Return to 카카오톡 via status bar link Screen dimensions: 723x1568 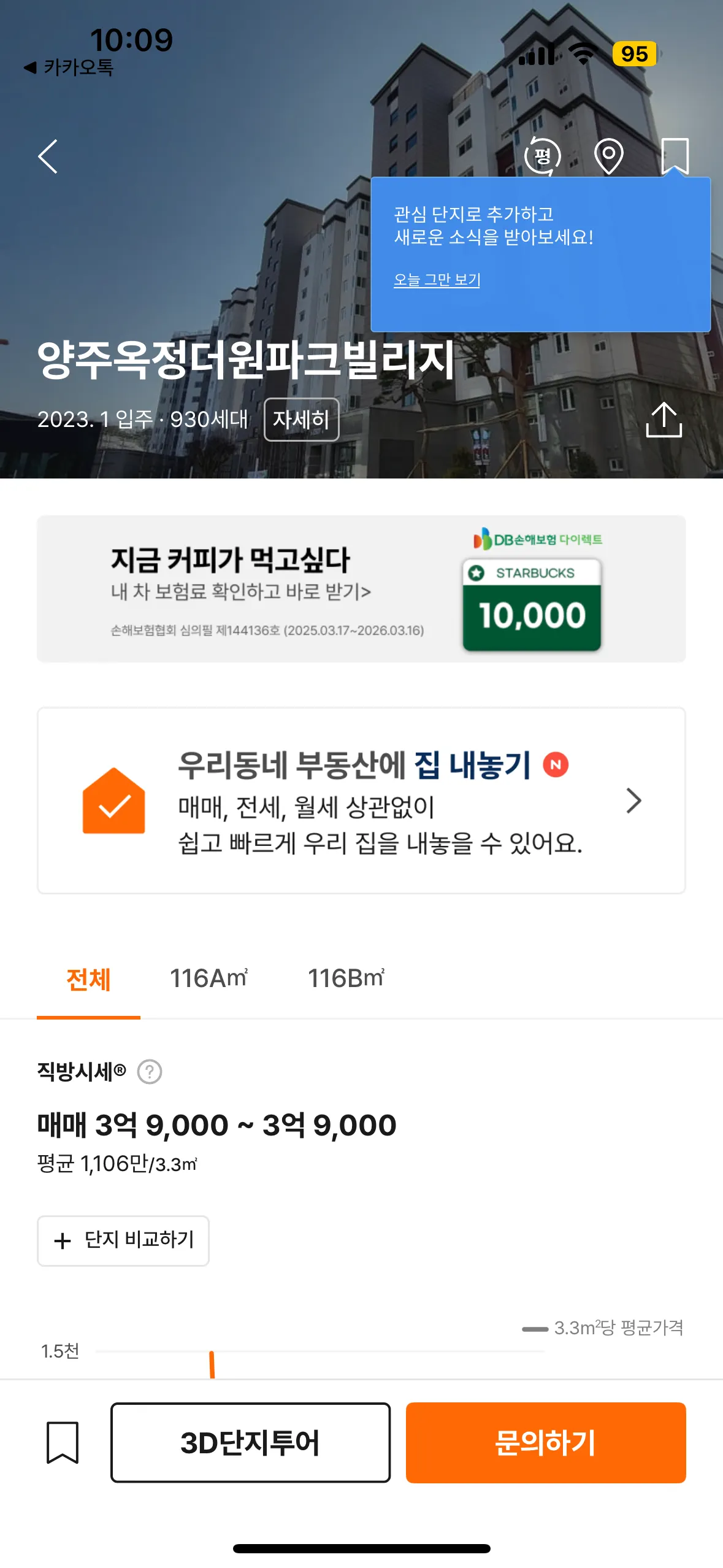(x=69, y=67)
